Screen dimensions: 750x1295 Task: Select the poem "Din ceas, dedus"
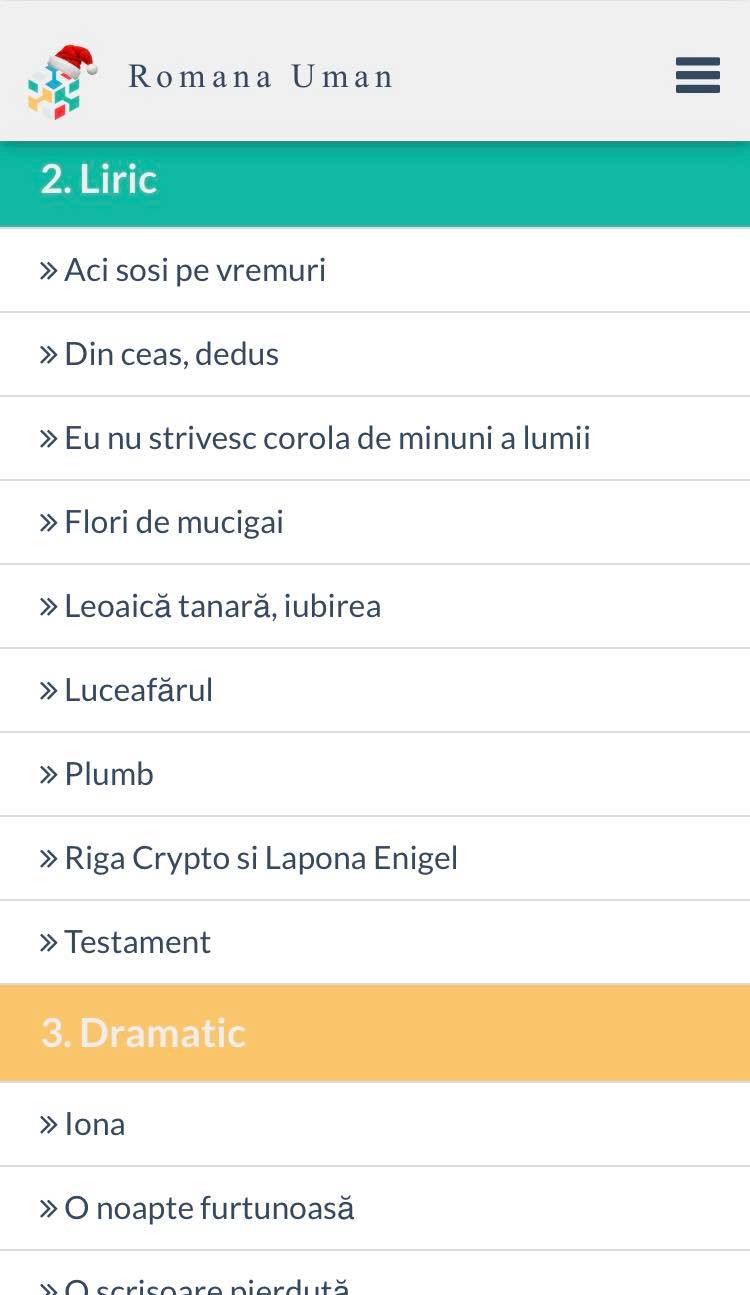click(171, 354)
